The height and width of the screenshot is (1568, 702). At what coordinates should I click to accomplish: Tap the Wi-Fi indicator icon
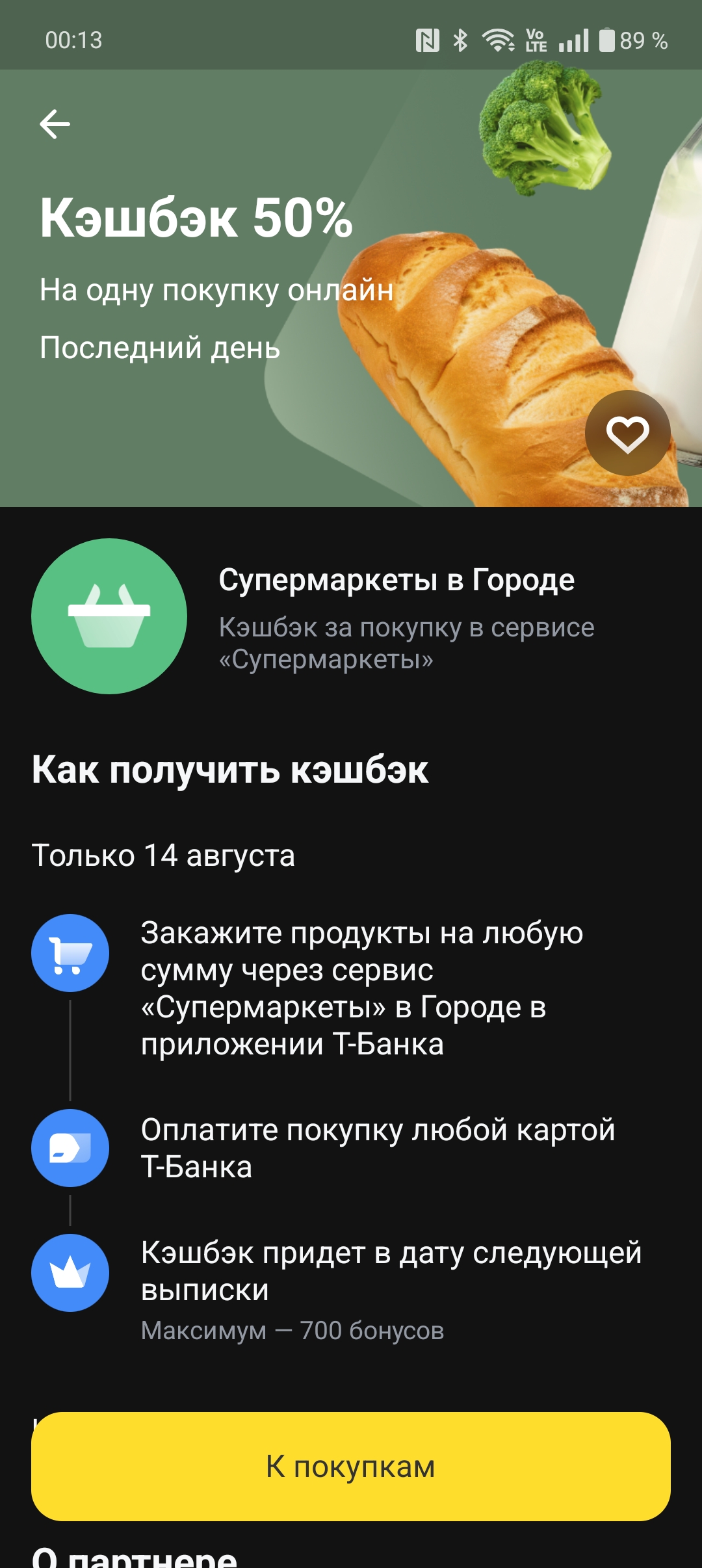(x=497, y=40)
